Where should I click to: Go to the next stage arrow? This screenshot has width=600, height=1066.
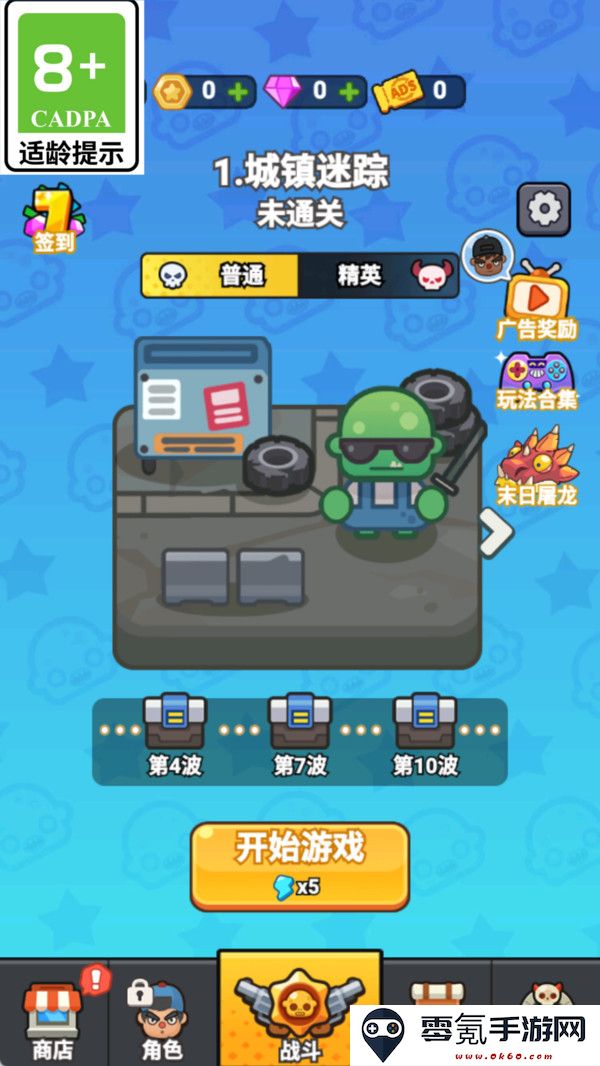[494, 533]
